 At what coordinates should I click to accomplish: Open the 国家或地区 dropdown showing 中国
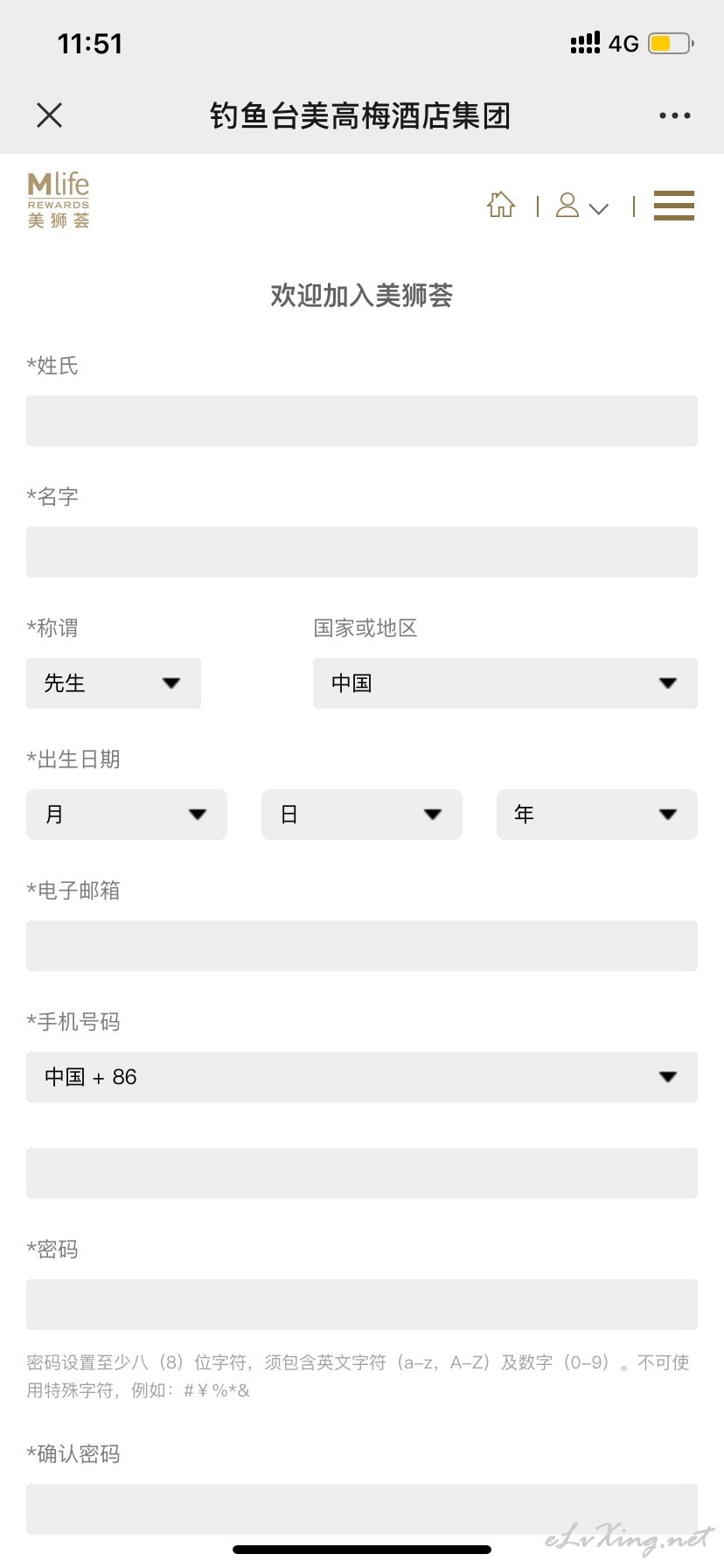coord(505,683)
